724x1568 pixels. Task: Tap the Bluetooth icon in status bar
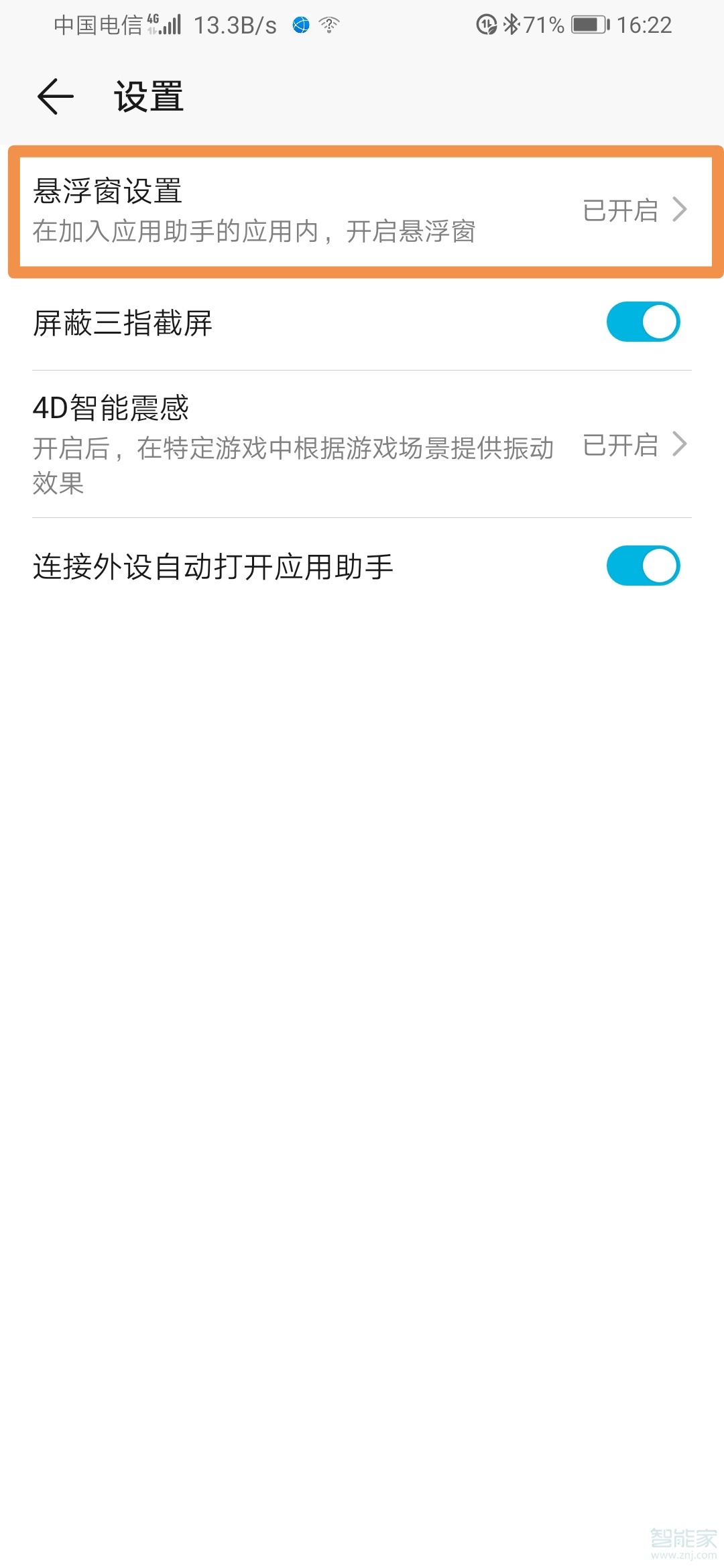(511, 24)
